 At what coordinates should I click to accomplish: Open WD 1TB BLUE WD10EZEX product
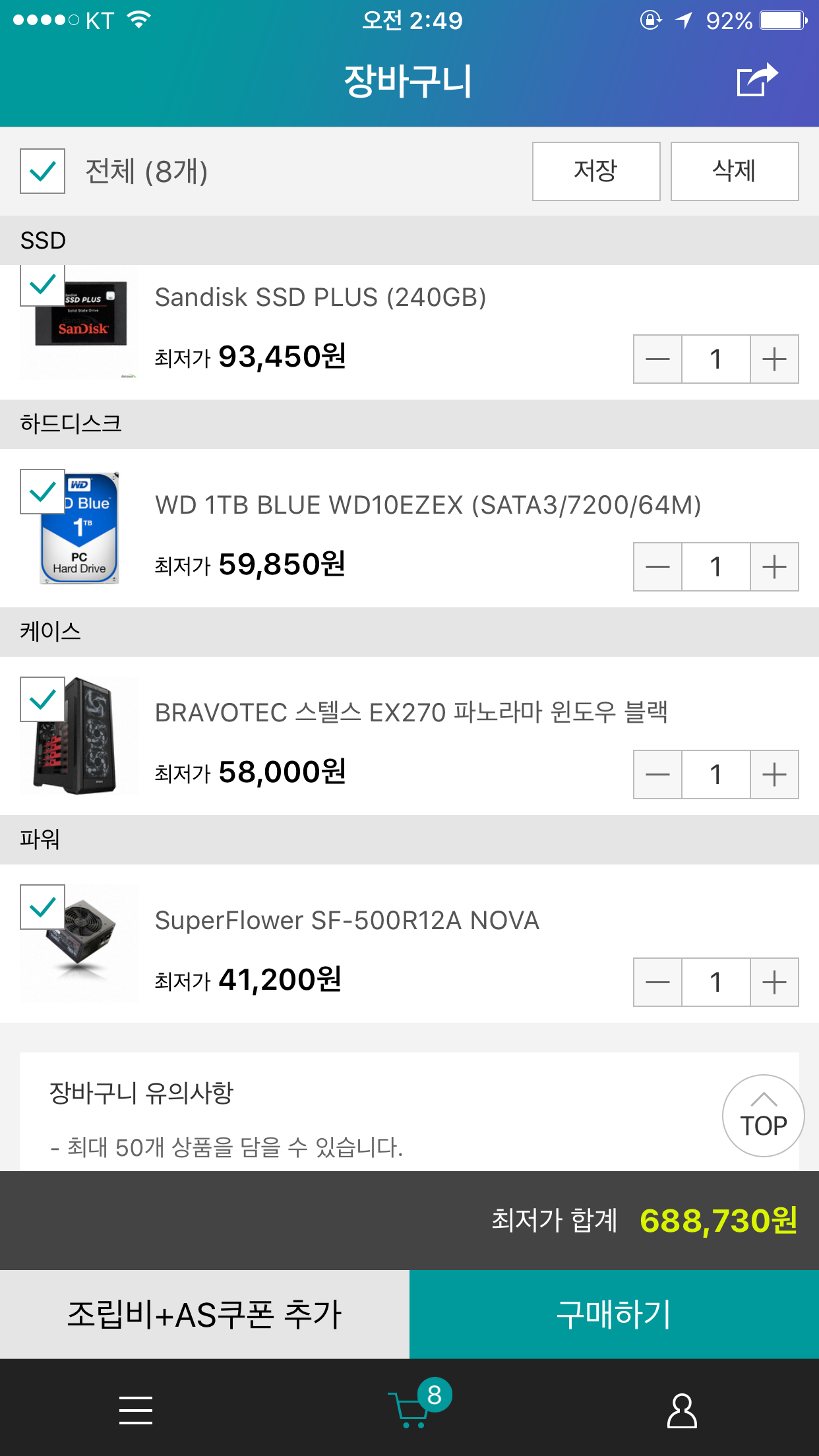(x=427, y=505)
